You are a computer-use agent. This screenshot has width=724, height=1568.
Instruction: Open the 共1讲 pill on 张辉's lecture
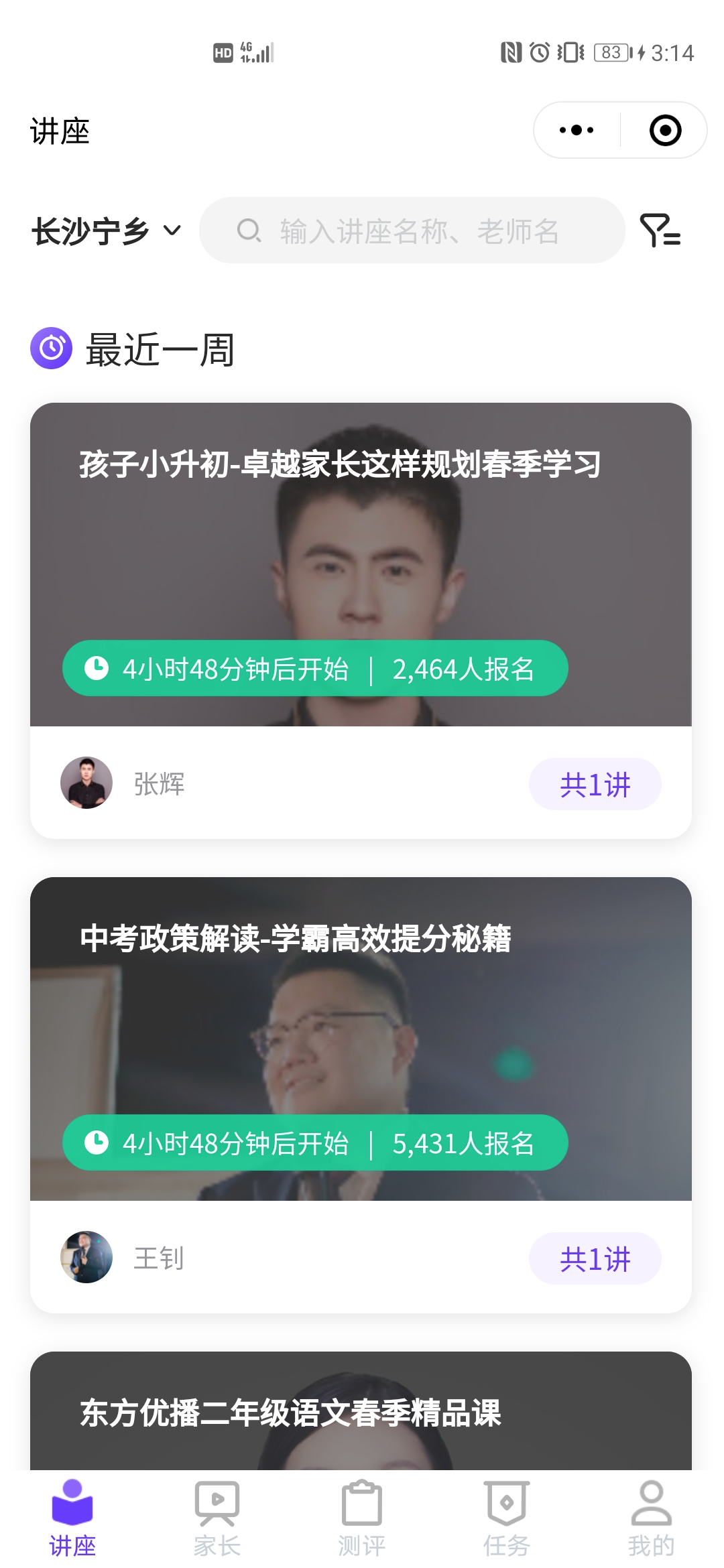(595, 784)
